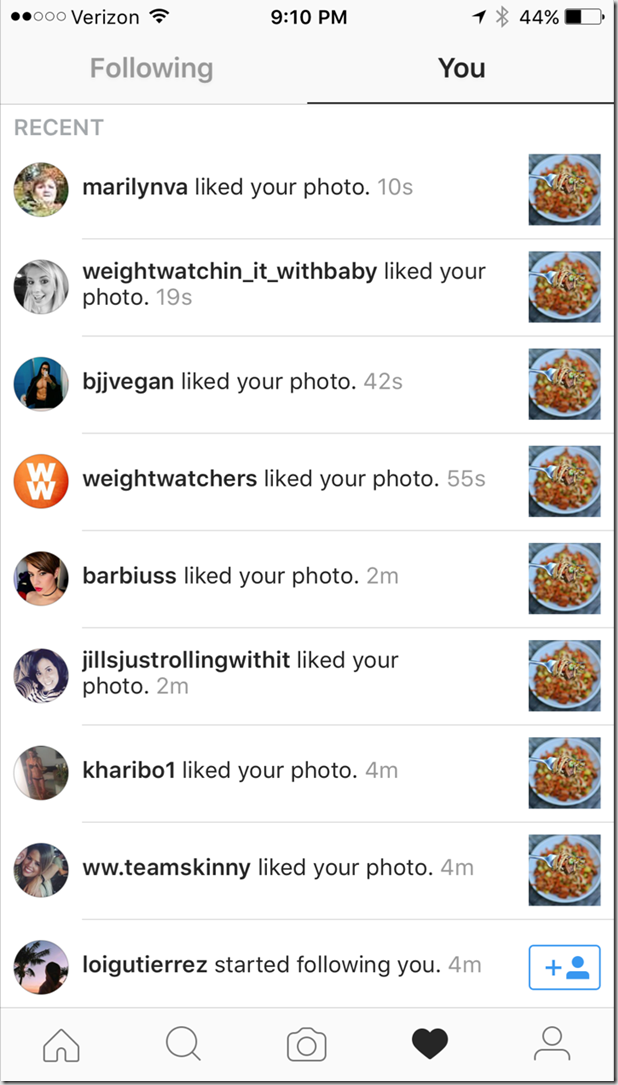618x1085 pixels.
Task: View photo thumbnail liked by kharibo1
Action: (x=564, y=772)
